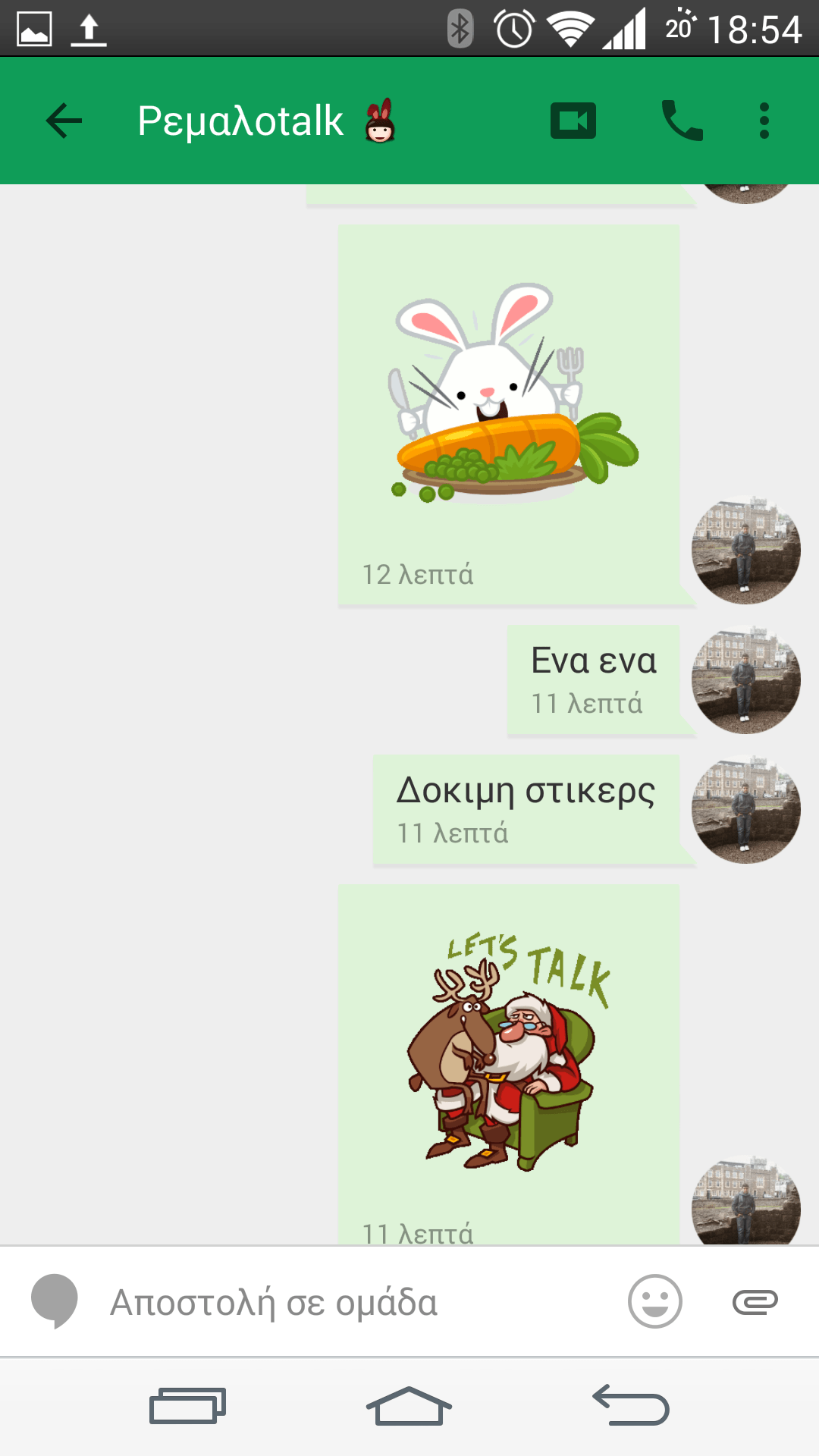Screen dimensions: 819x1456
Task: Attach a file with the paperclip
Action: point(755,1302)
